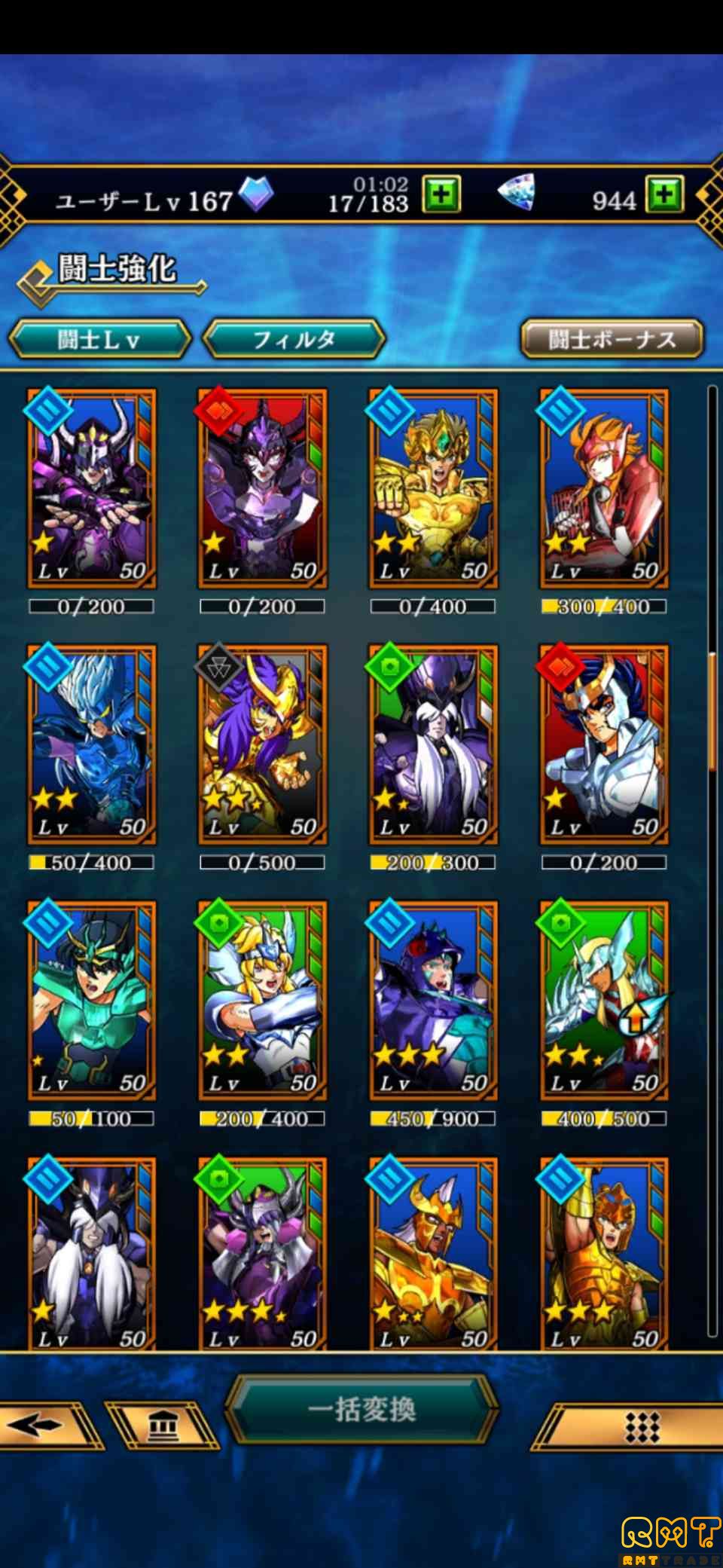
Task: Select the green dragon card with 50/100
Action: (92, 1001)
